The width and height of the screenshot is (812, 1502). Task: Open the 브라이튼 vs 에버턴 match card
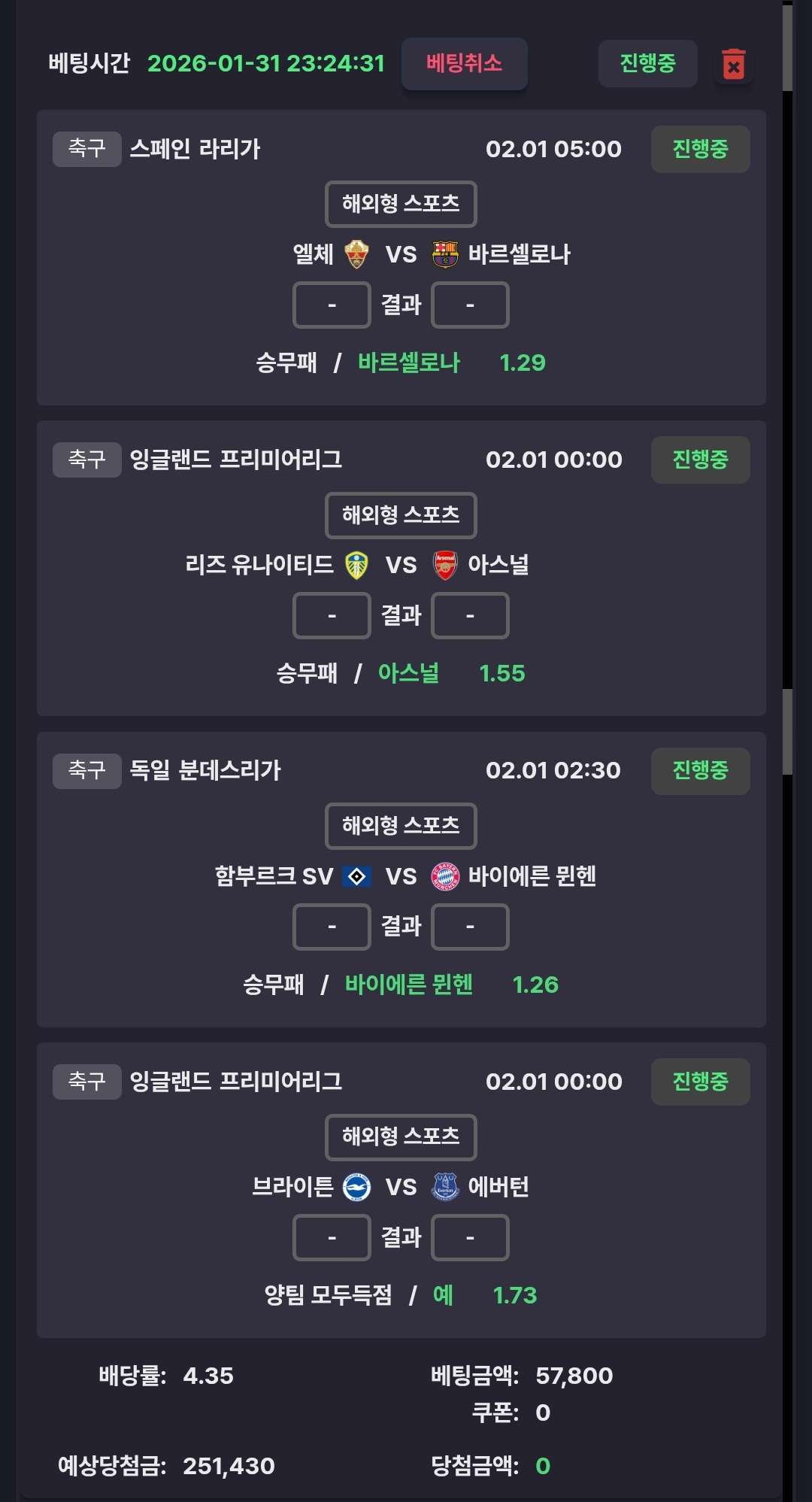point(401,1188)
